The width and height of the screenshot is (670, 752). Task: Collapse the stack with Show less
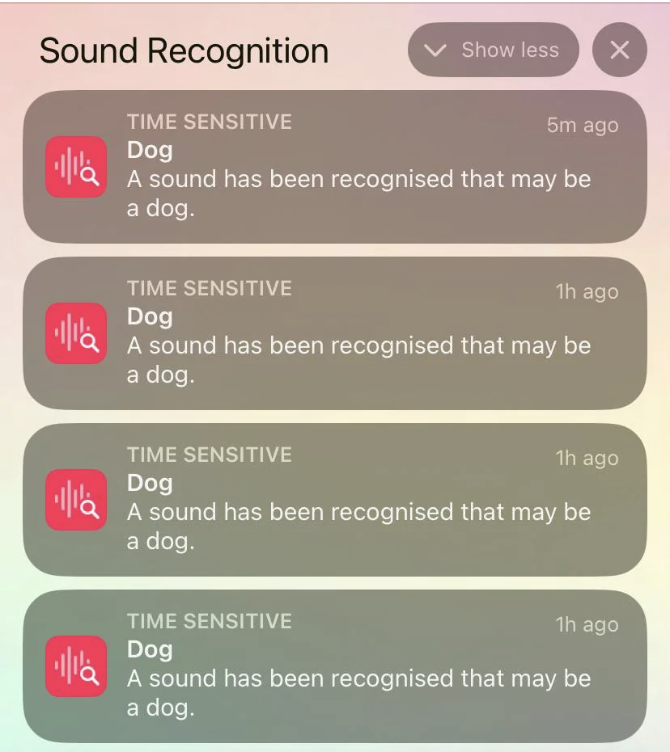click(x=493, y=50)
